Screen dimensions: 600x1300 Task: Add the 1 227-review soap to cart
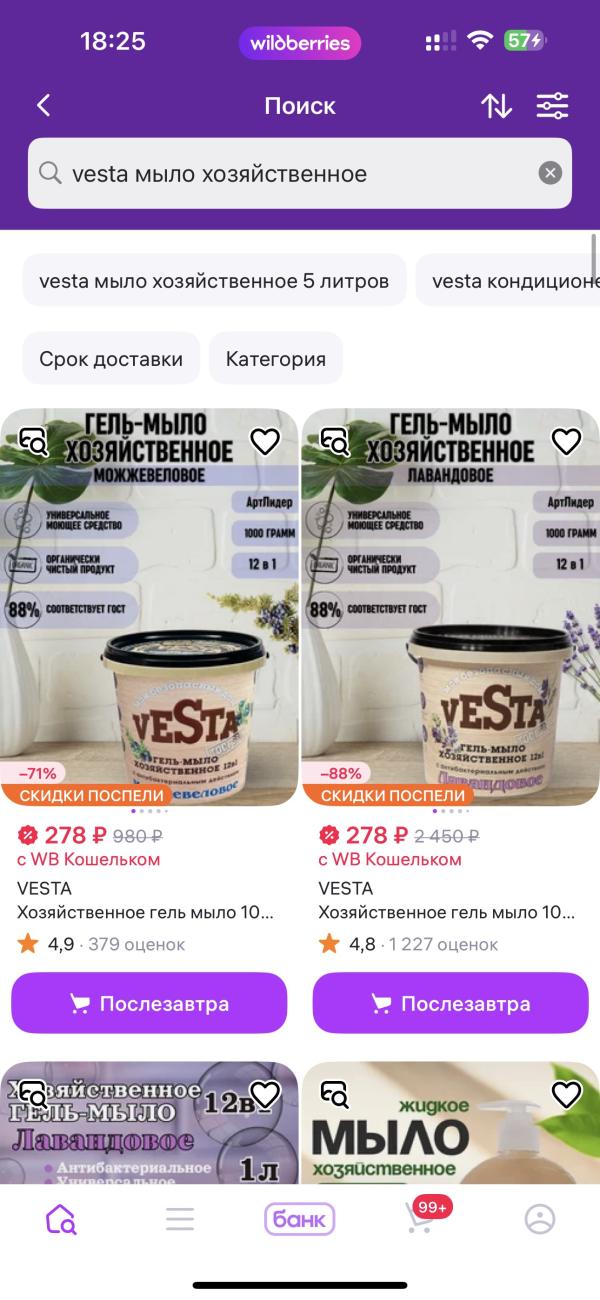coord(450,1003)
